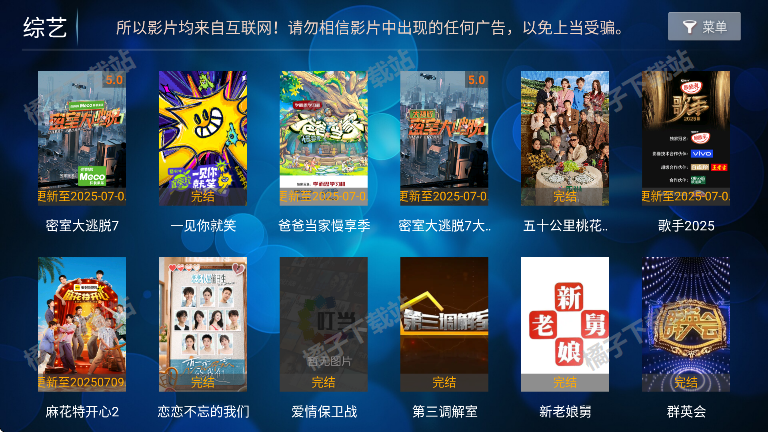Open 爱情保卫战 show
Viewport: 768px width, 432px height.
324,324
